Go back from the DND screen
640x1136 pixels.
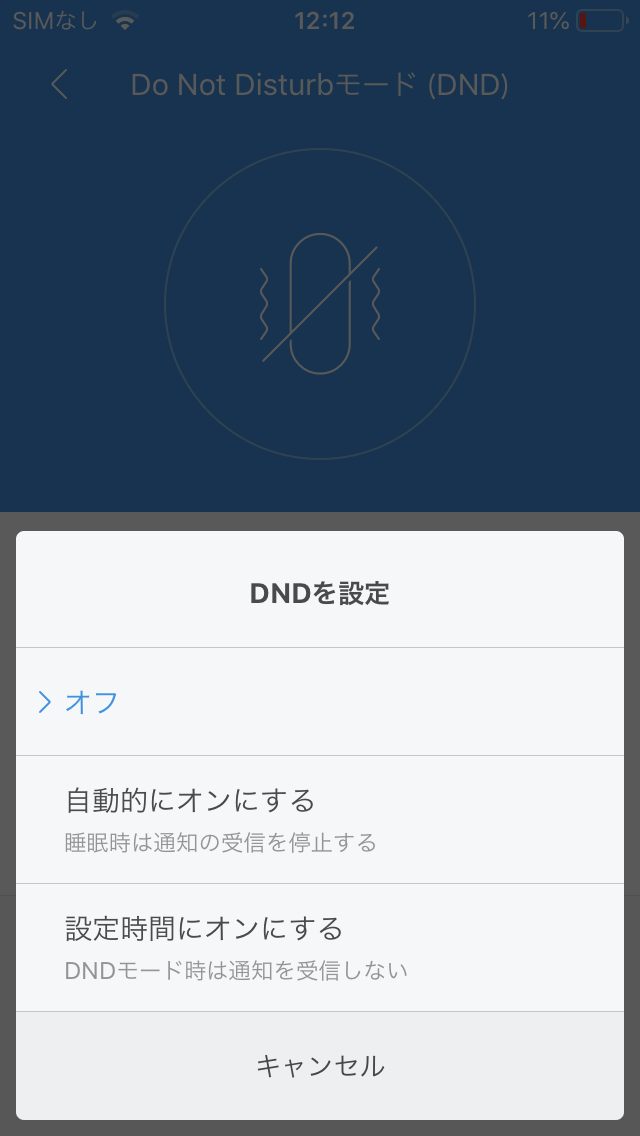click(x=60, y=85)
